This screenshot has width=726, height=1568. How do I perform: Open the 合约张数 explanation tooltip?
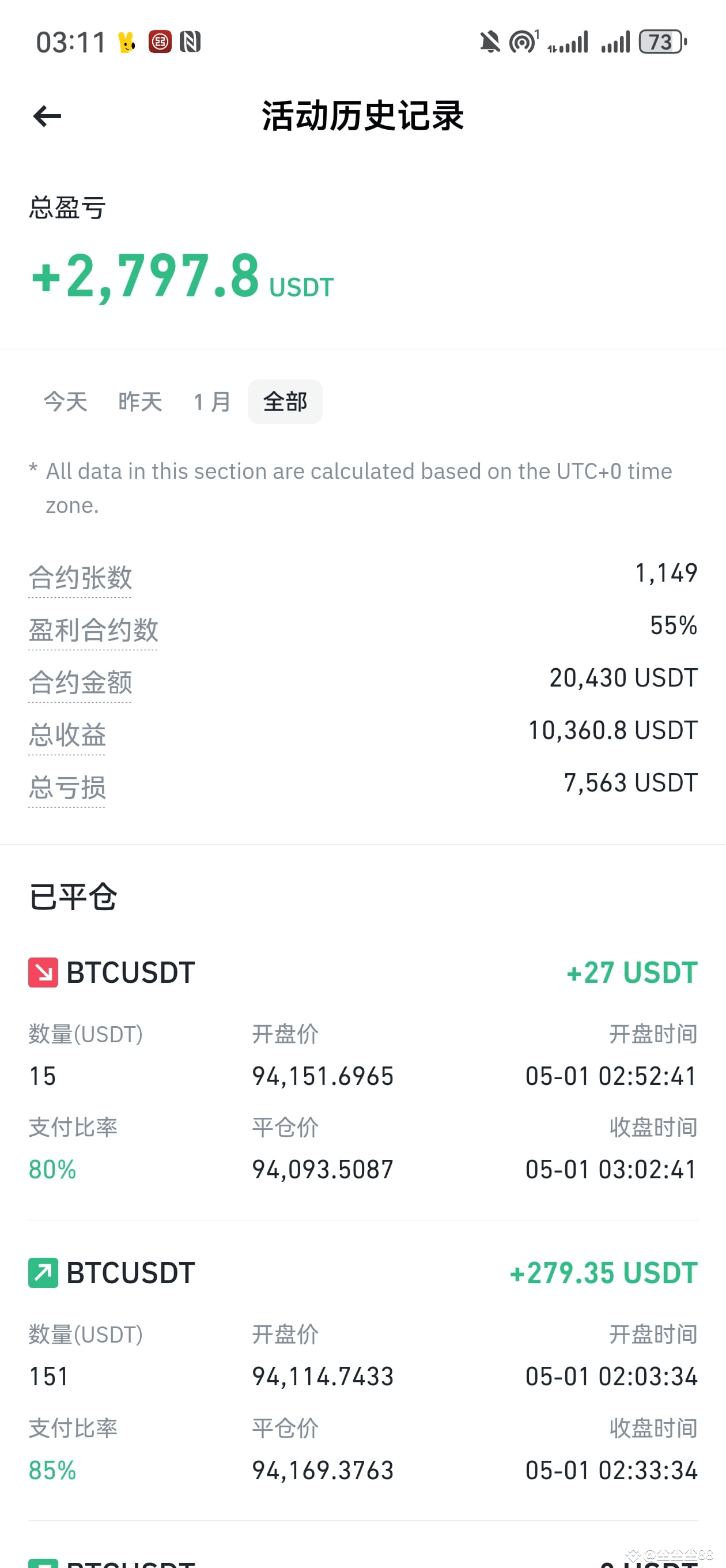80,577
